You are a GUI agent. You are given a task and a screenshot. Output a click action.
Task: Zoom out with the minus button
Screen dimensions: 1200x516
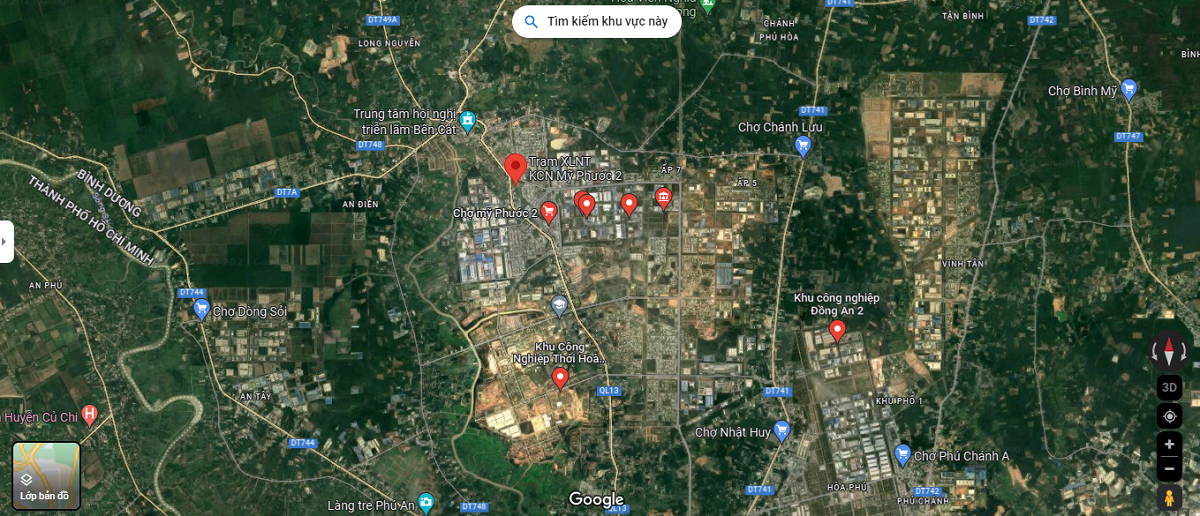[x=1169, y=468]
